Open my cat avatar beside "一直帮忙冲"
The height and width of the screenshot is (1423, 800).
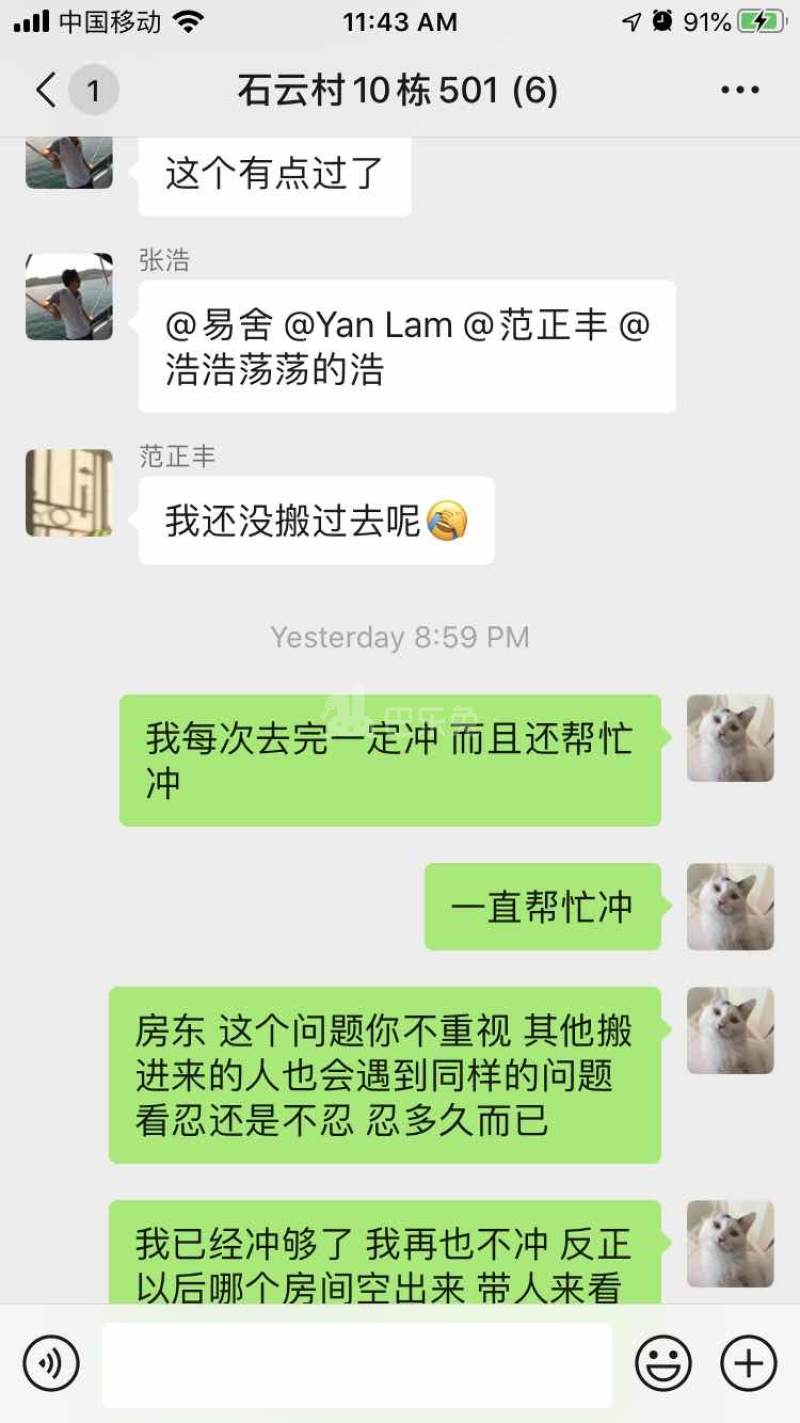pyautogui.click(x=730, y=907)
